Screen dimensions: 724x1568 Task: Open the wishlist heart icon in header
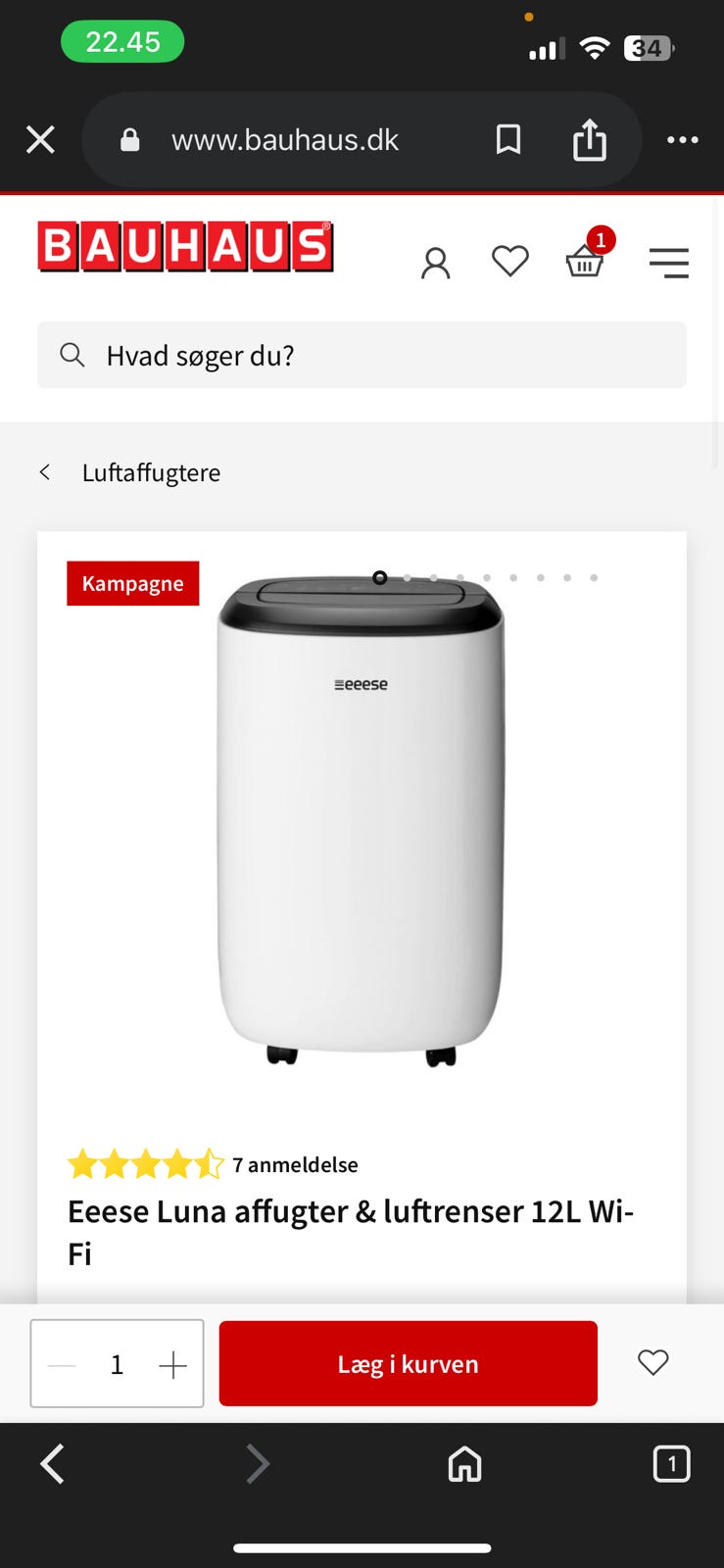coord(509,262)
